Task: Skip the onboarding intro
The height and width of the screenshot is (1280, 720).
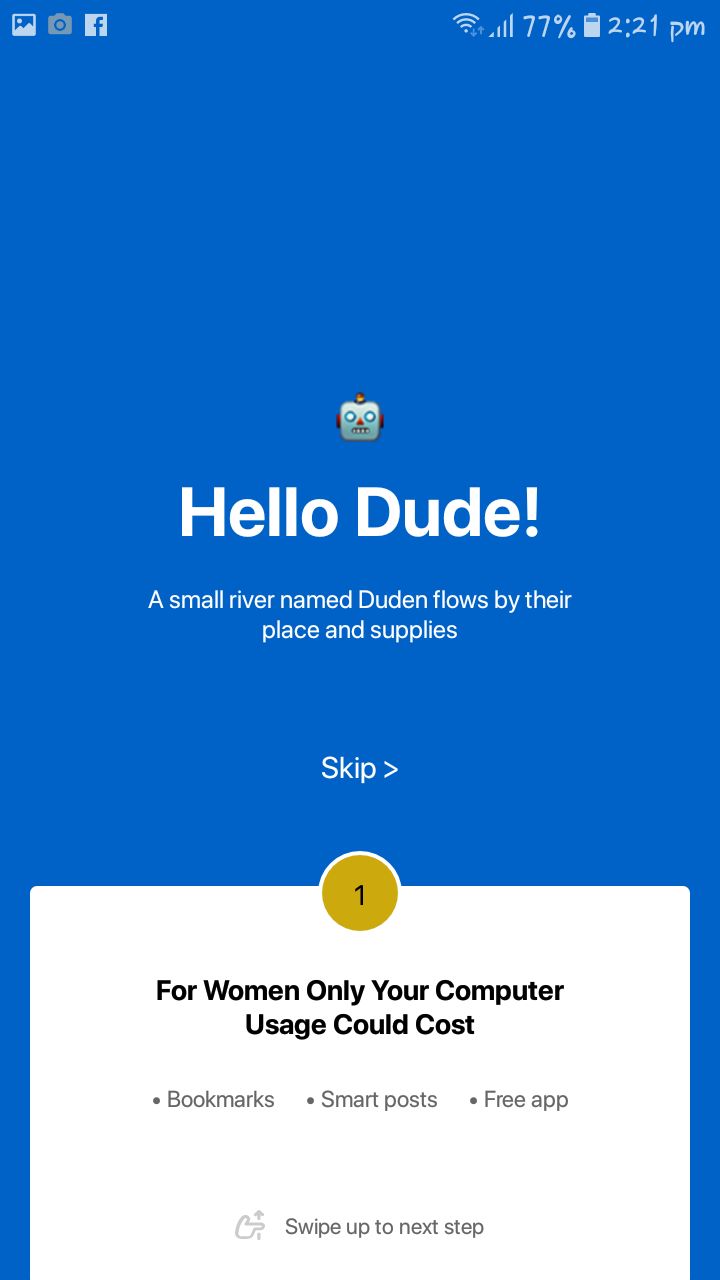Action: [360, 768]
